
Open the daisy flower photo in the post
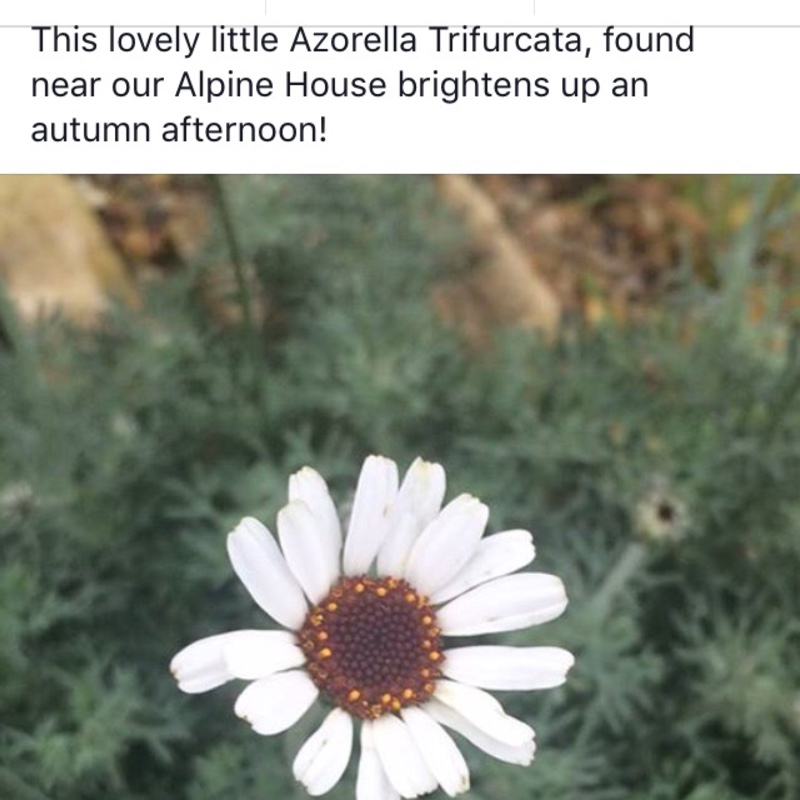click(x=400, y=490)
